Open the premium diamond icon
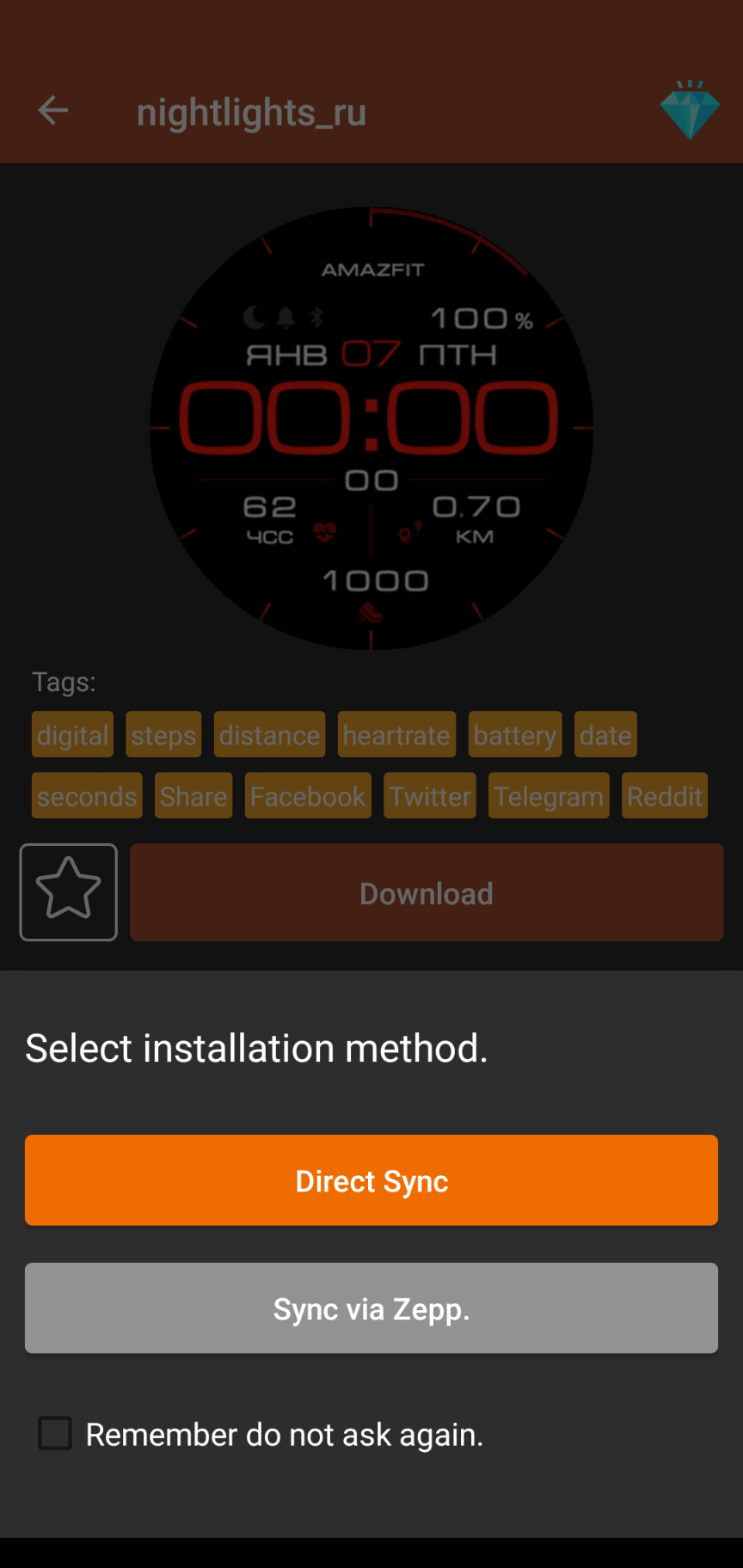743x1568 pixels. 691,110
